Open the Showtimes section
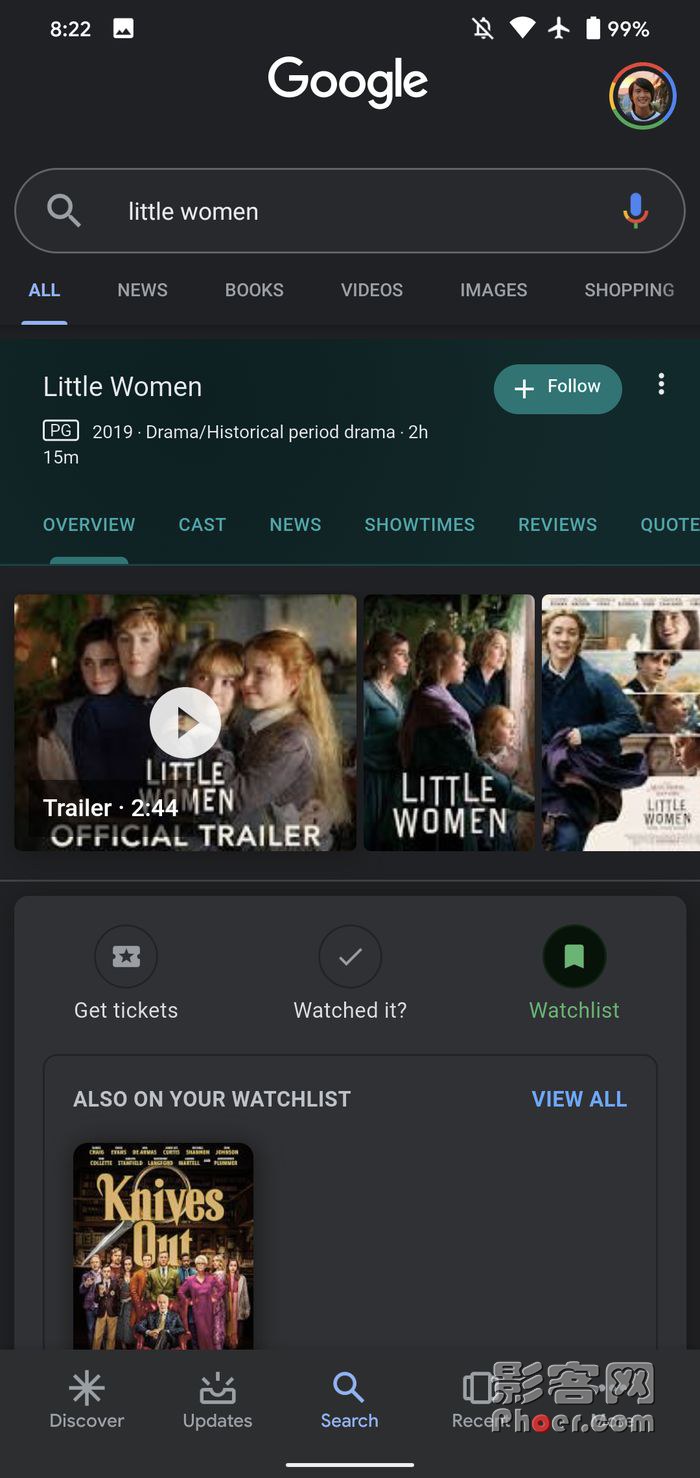This screenshot has height=1478, width=700. pyautogui.click(x=419, y=524)
